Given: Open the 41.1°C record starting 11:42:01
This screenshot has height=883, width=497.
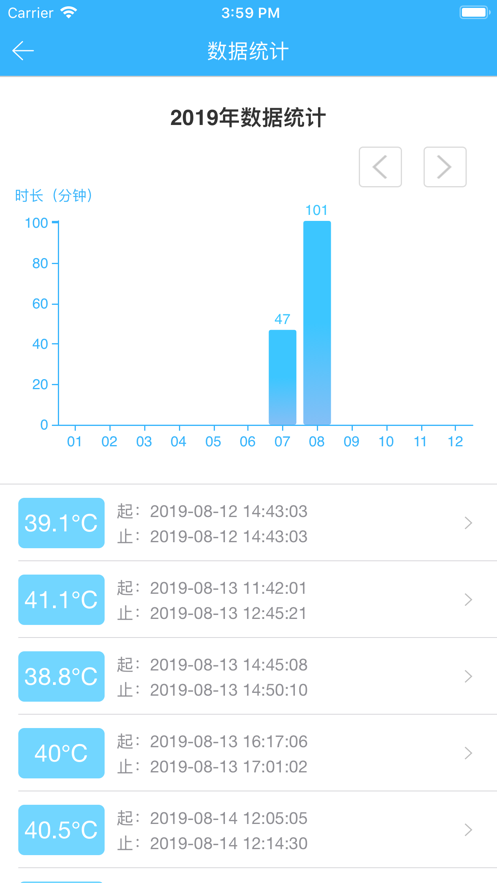Looking at the screenshot, I should [248, 600].
